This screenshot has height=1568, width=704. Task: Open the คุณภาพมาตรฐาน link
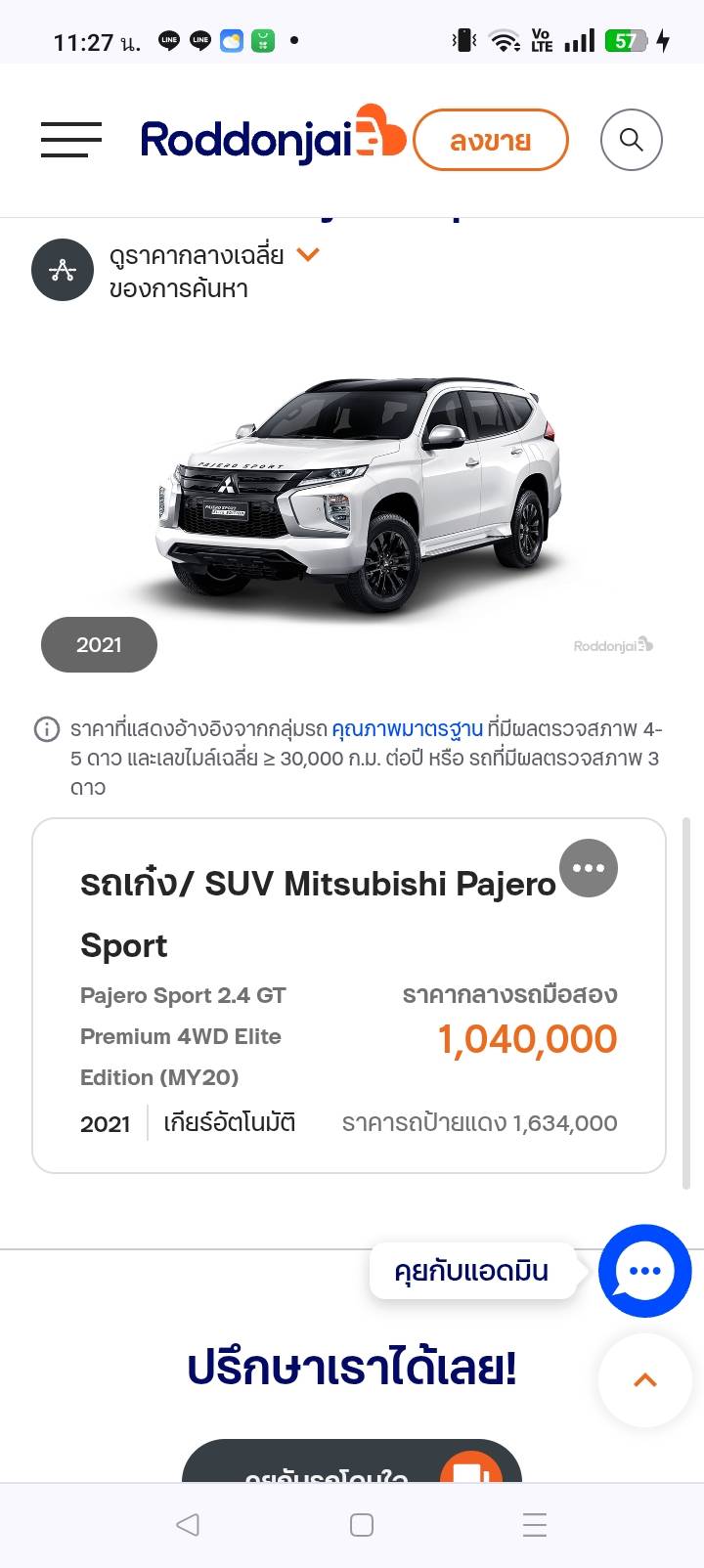click(x=407, y=729)
